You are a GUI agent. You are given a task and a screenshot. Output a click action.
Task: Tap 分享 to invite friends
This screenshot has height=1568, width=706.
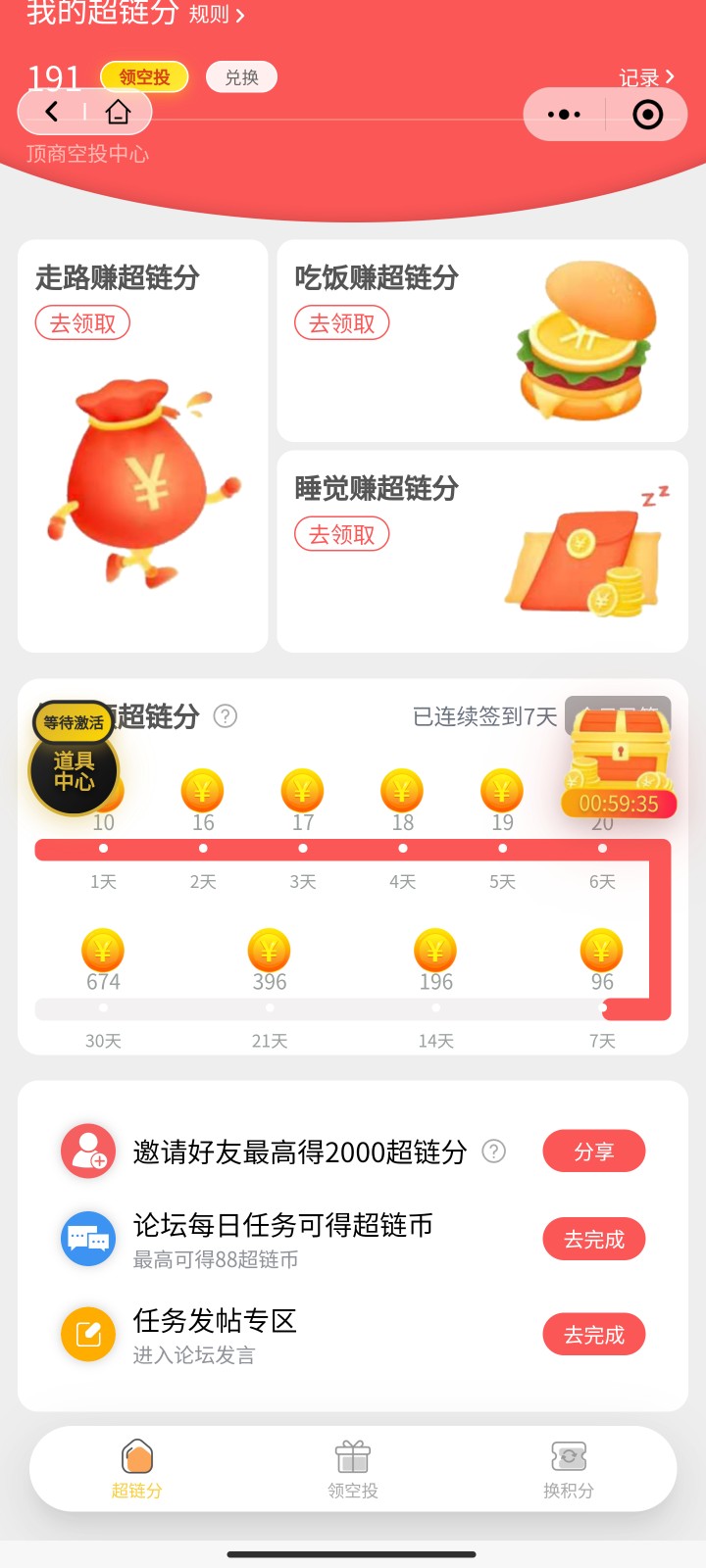pyautogui.click(x=594, y=1151)
